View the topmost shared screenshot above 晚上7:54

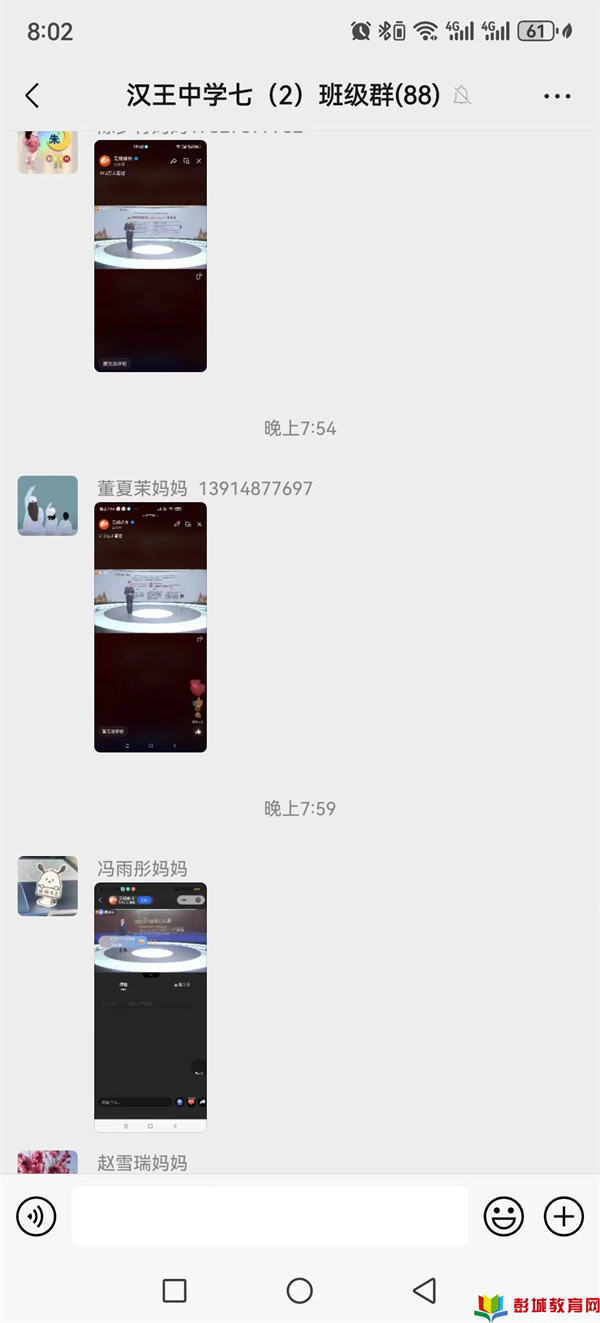pos(150,255)
